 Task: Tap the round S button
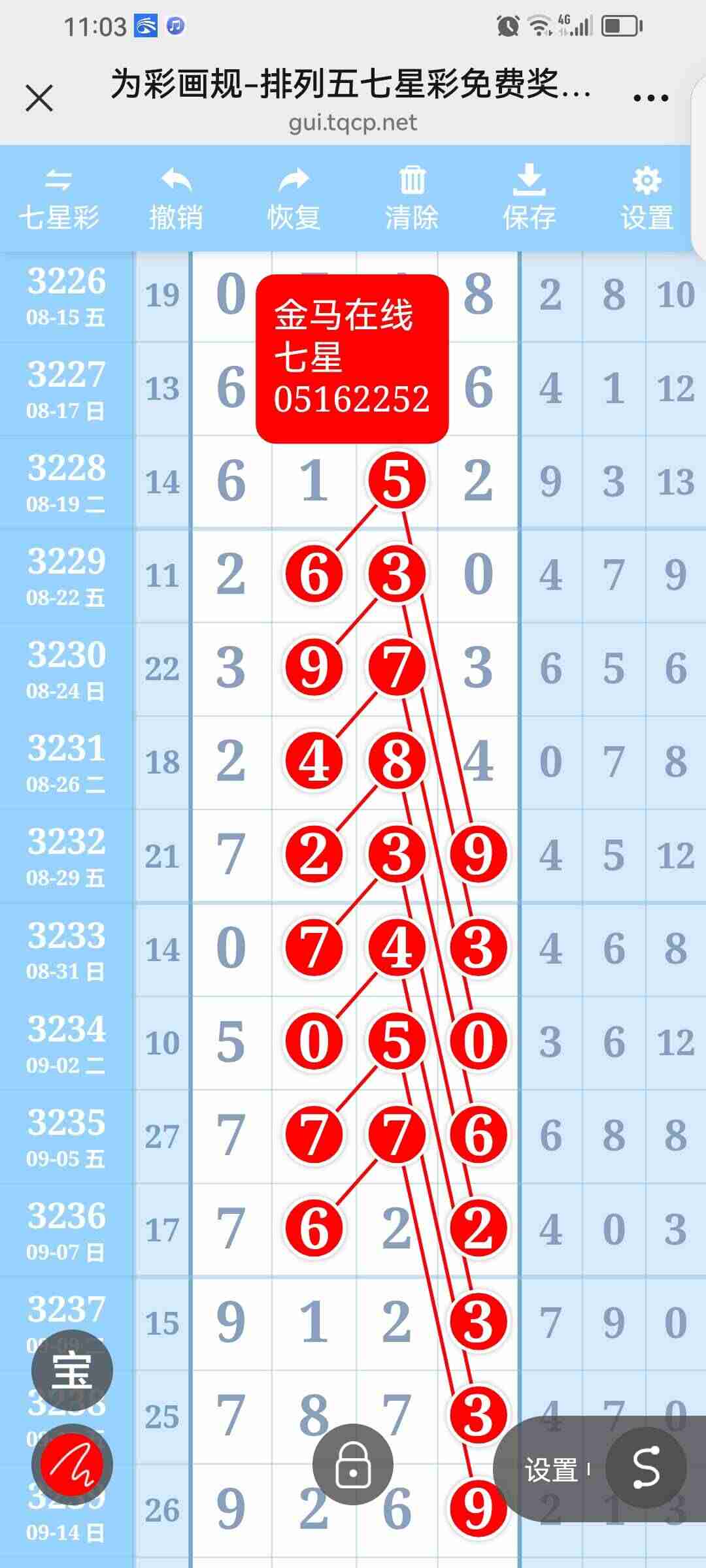click(x=646, y=1468)
